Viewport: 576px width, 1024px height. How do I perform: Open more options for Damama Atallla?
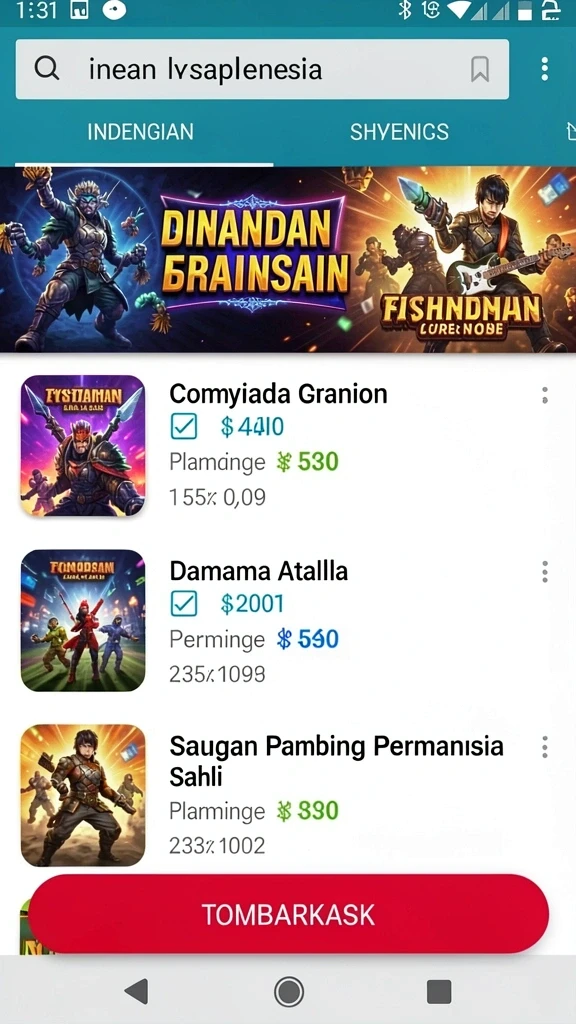pos(545,571)
